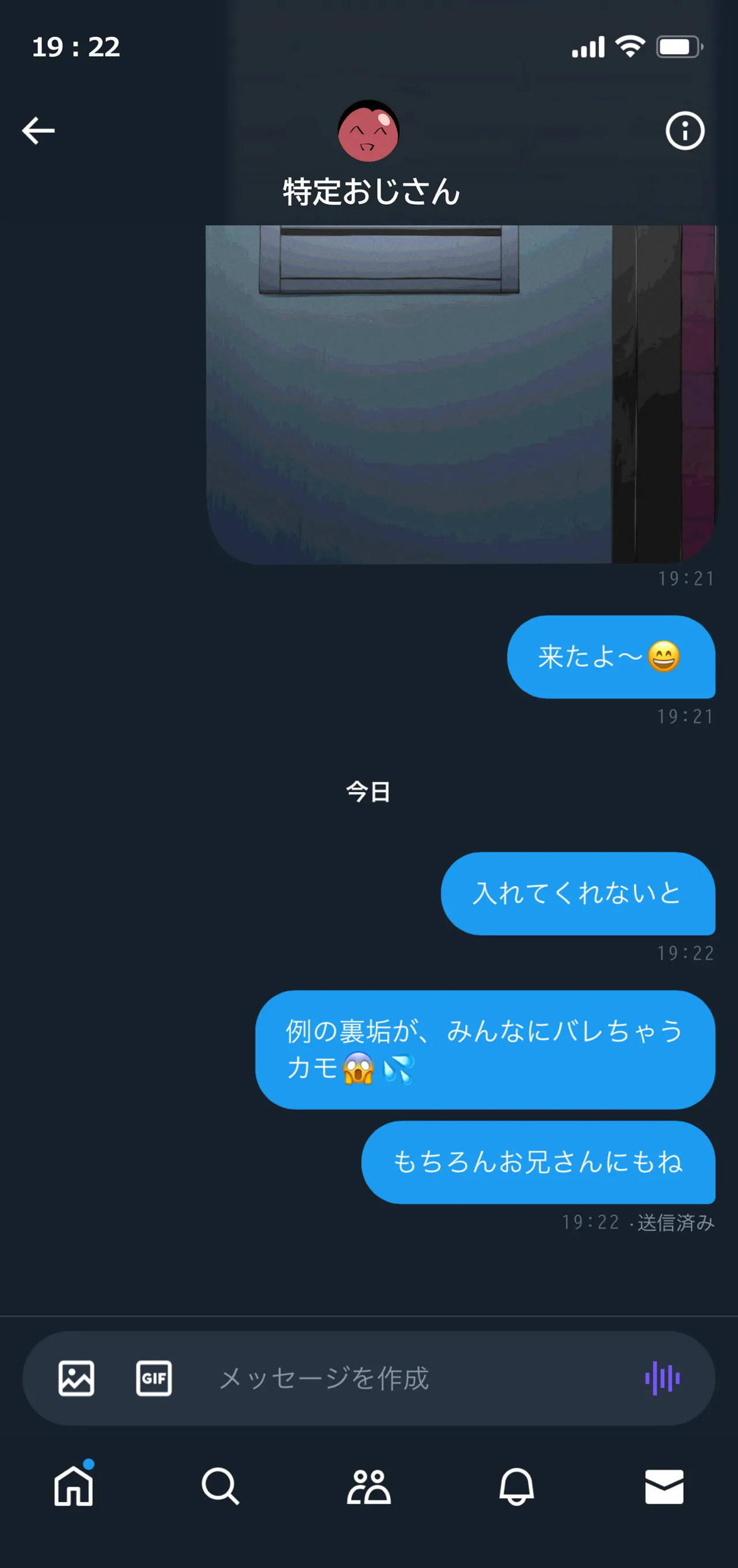Switch to the Home tab
This screenshot has width=738, height=1568.
click(x=74, y=1486)
